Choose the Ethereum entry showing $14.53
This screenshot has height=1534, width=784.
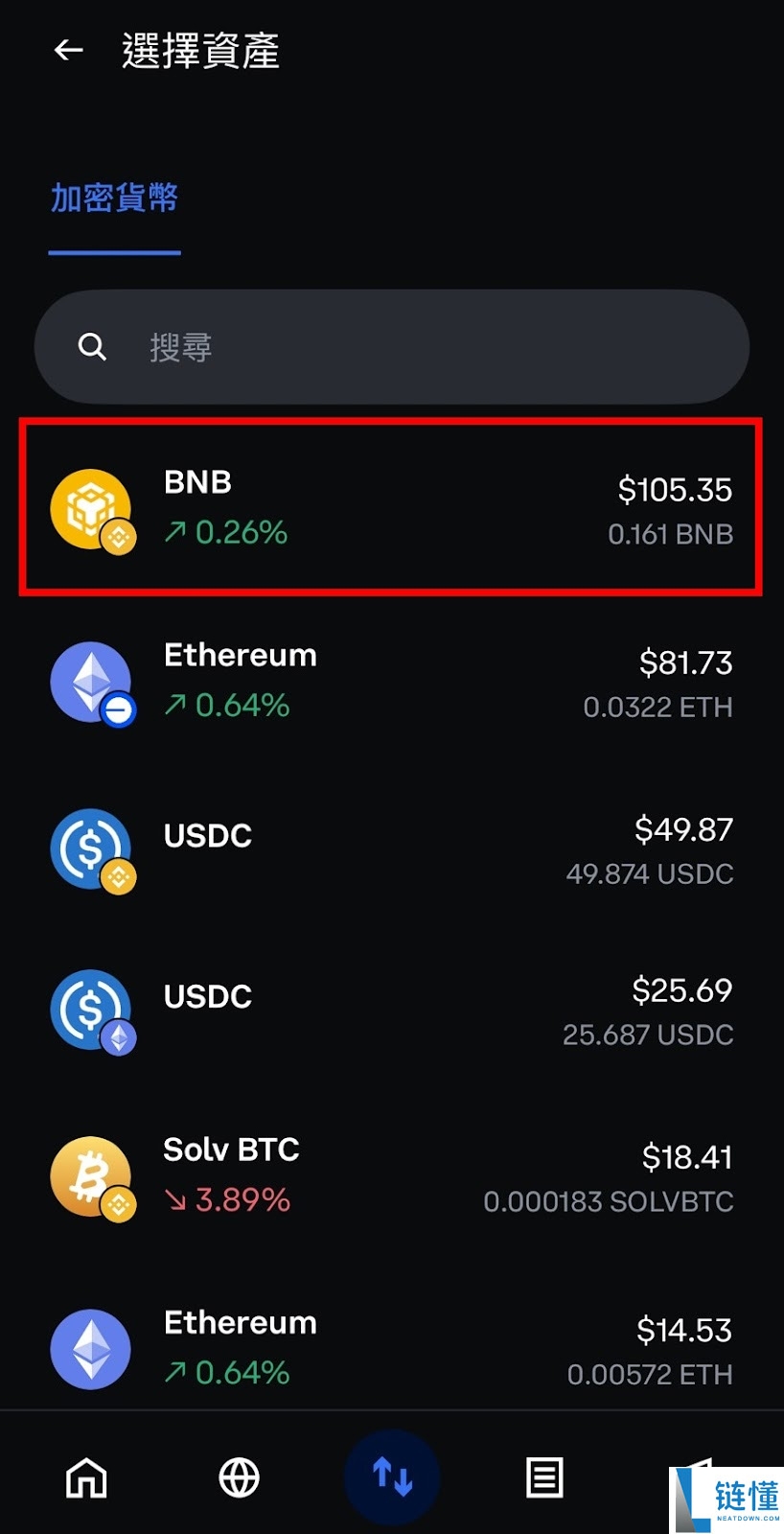(x=392, y=1346)
